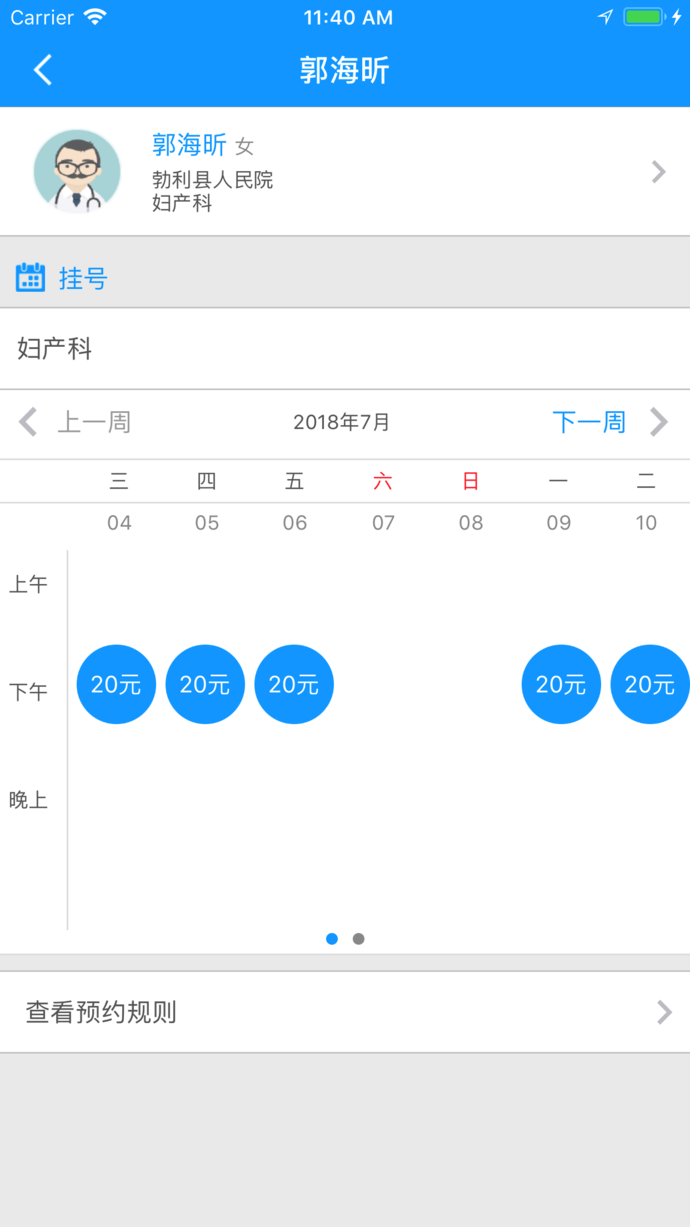This screenshot has width=690, height=1227.
Task: Open doctor 郭海昕's profile row
Action: tap(345, 172)
